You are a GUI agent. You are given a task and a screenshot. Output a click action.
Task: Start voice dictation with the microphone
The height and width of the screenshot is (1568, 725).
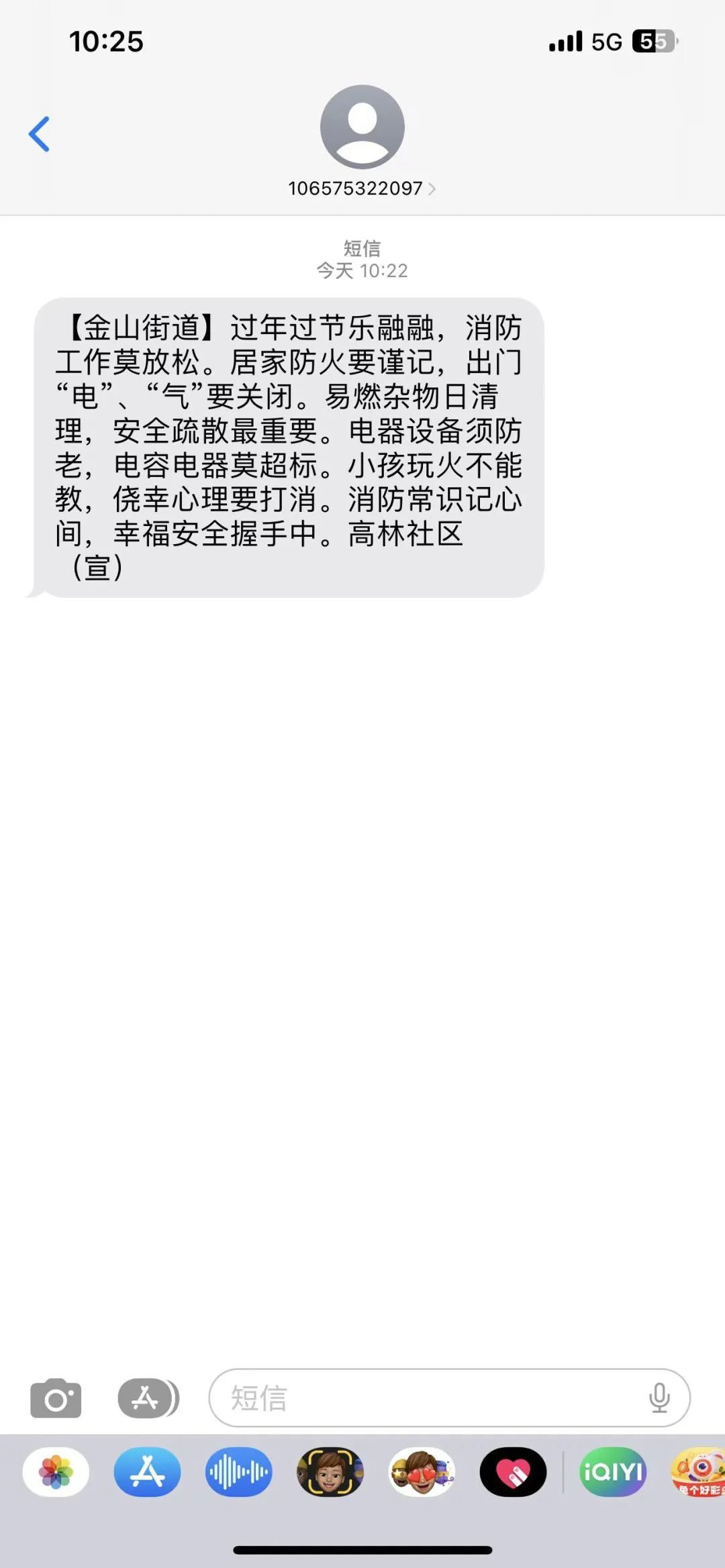tap(659, 1398)
